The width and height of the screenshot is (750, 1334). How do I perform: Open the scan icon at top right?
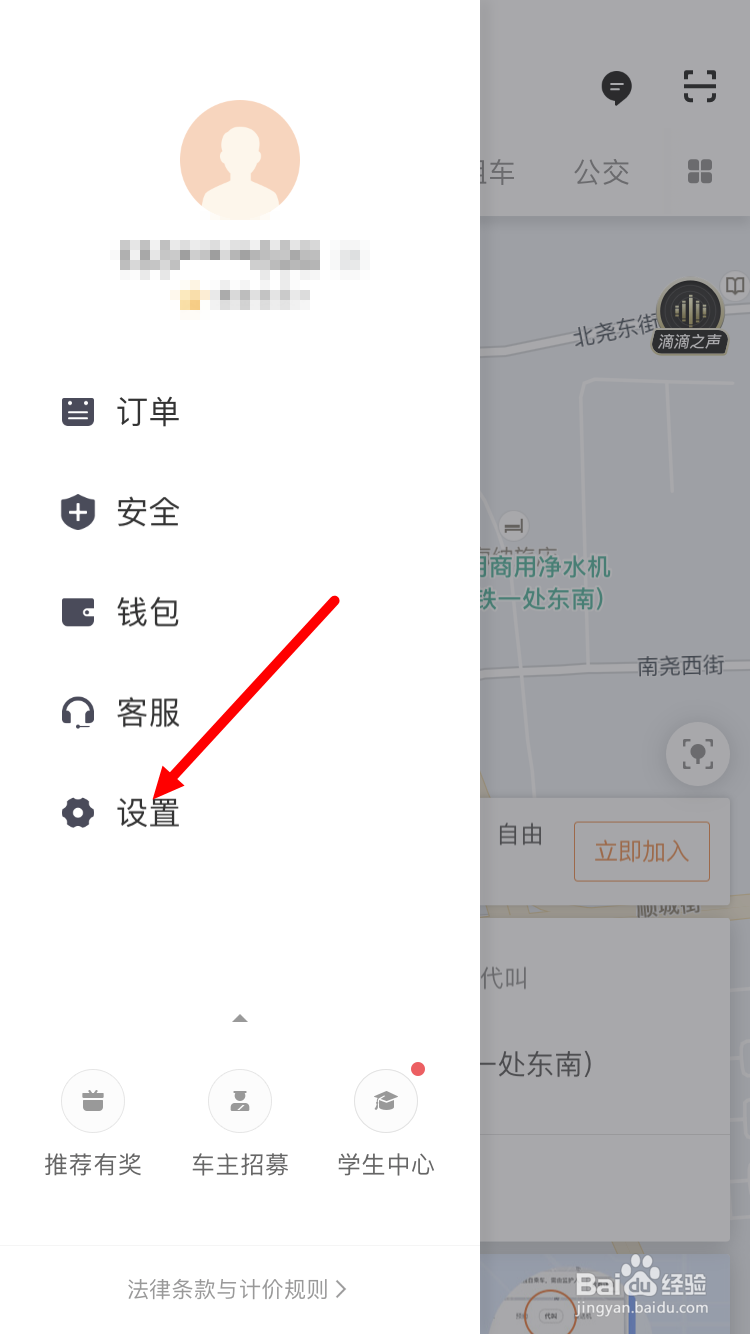700,87
